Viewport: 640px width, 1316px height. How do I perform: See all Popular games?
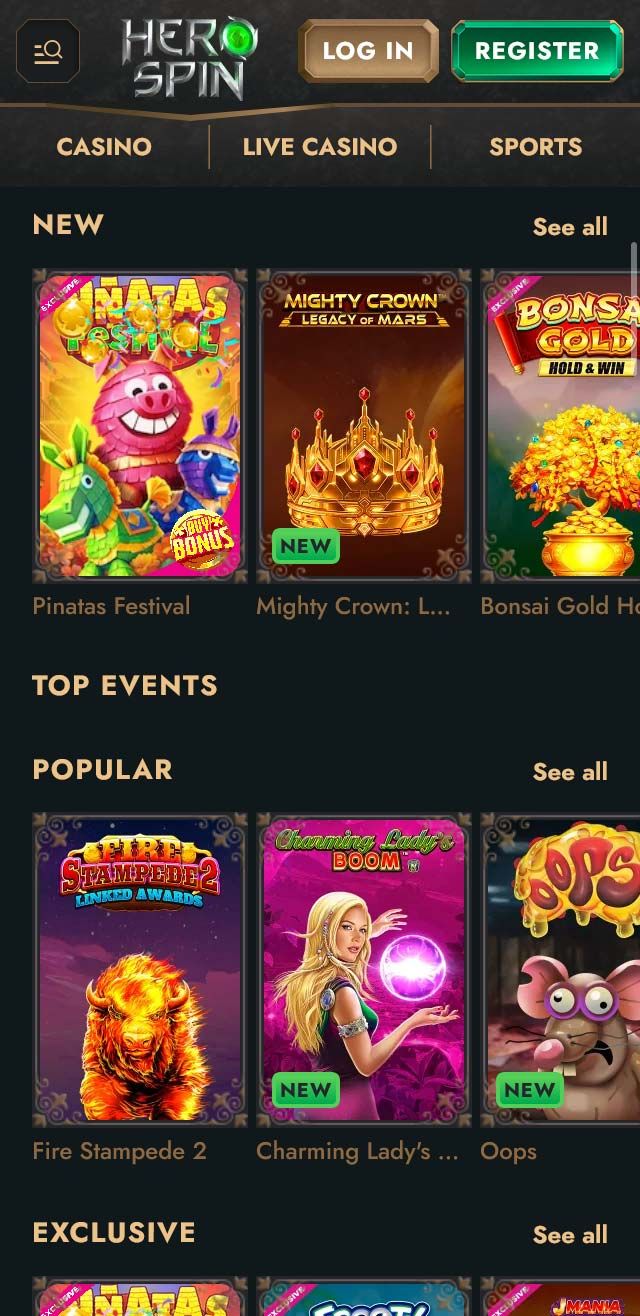click(570, 772)
